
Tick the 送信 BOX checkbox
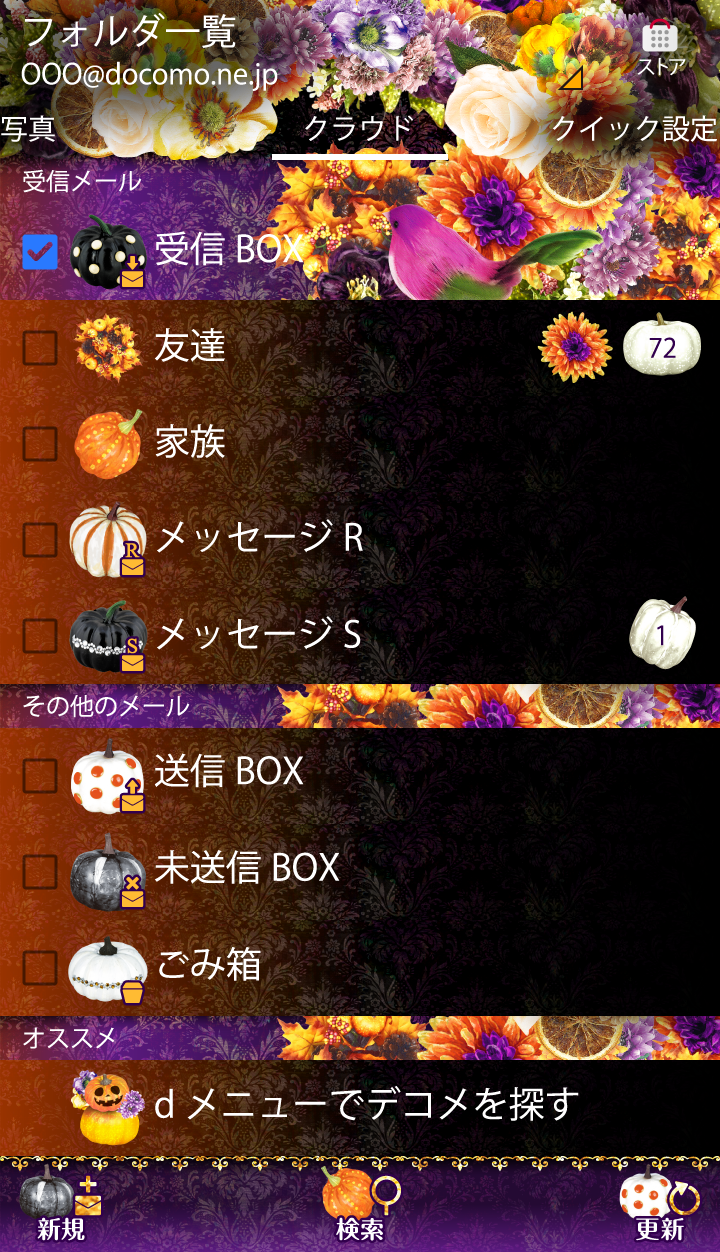pos(40,773)
